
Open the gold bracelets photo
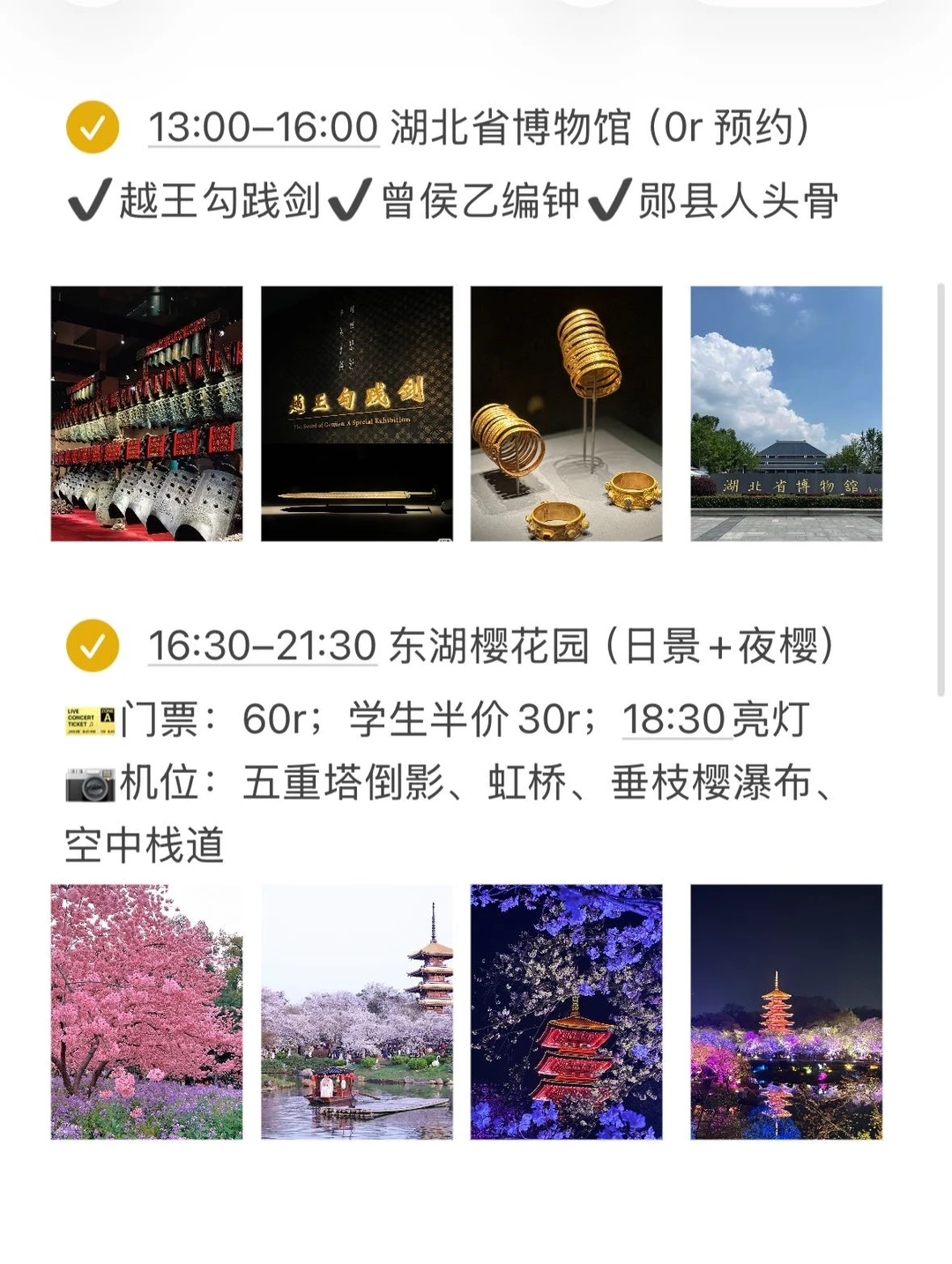(566, 413)
